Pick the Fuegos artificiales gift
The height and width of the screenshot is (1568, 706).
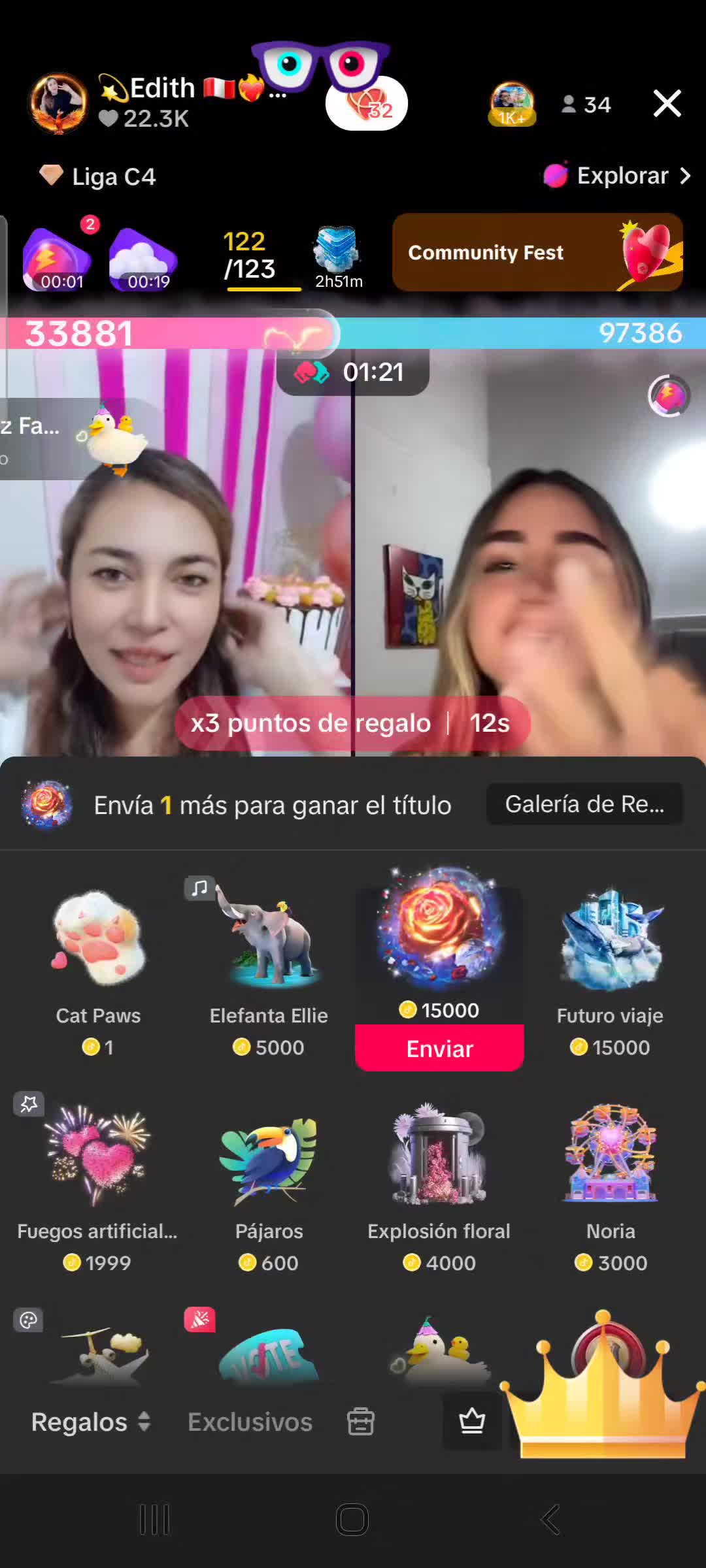tap(98, 1176)
